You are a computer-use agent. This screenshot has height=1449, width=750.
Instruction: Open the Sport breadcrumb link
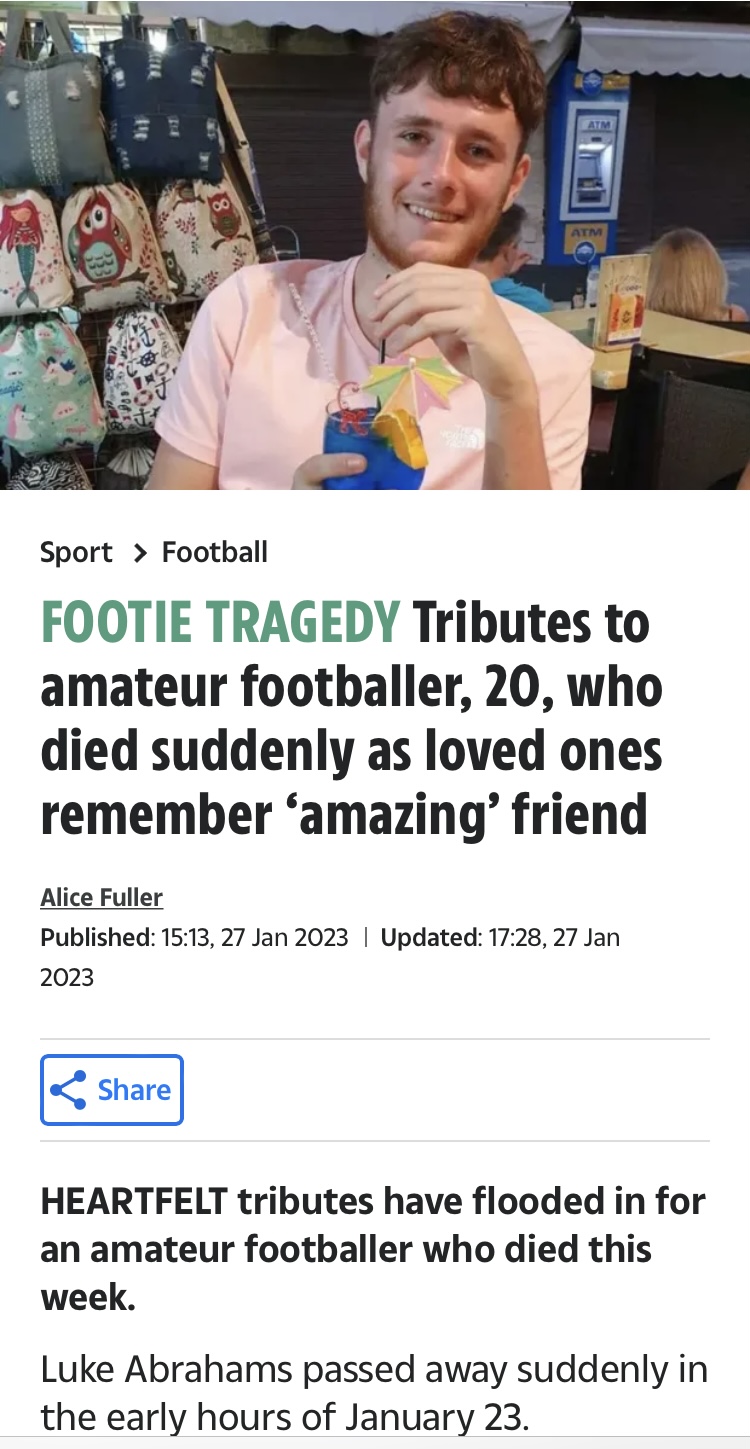coord(76,552)
